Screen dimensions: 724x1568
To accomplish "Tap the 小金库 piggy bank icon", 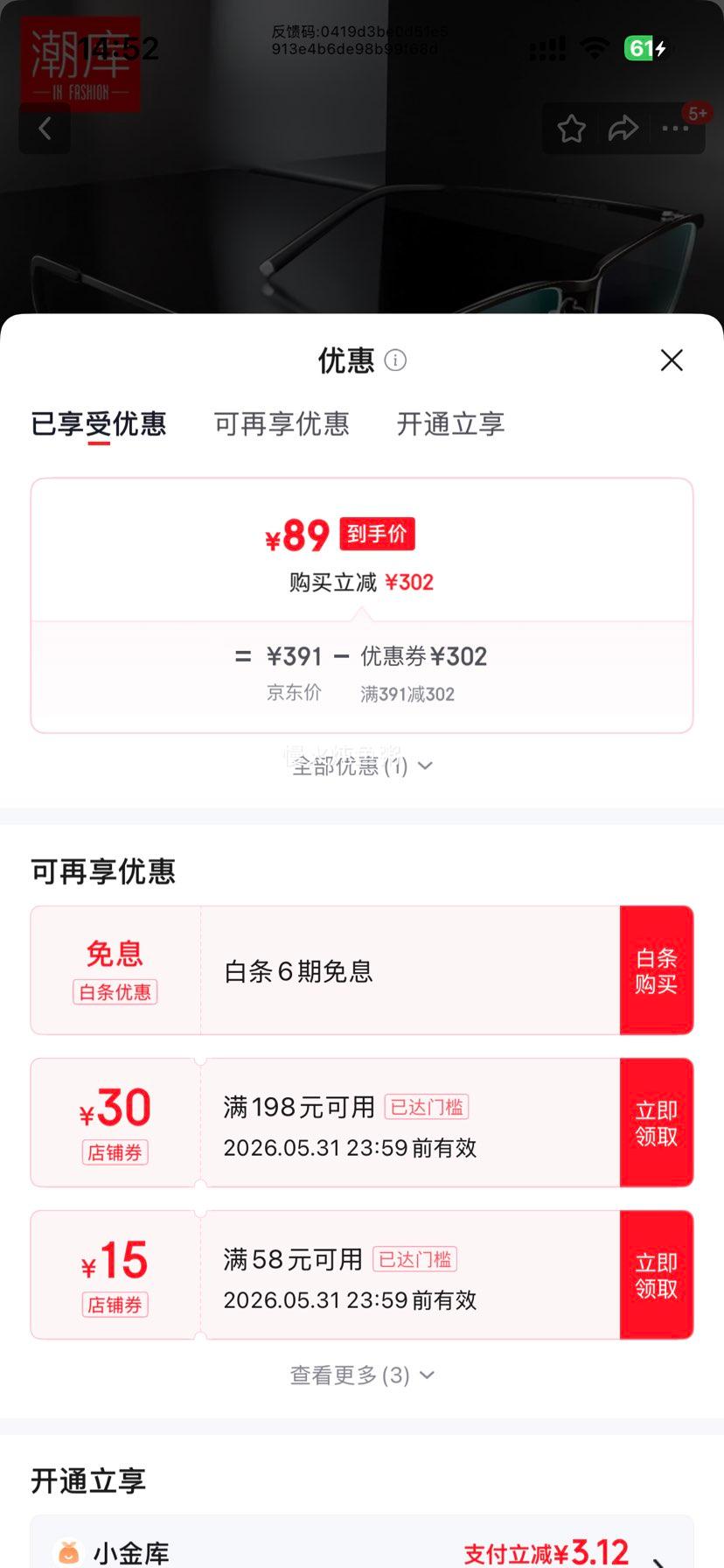I will click(67, 1549).
